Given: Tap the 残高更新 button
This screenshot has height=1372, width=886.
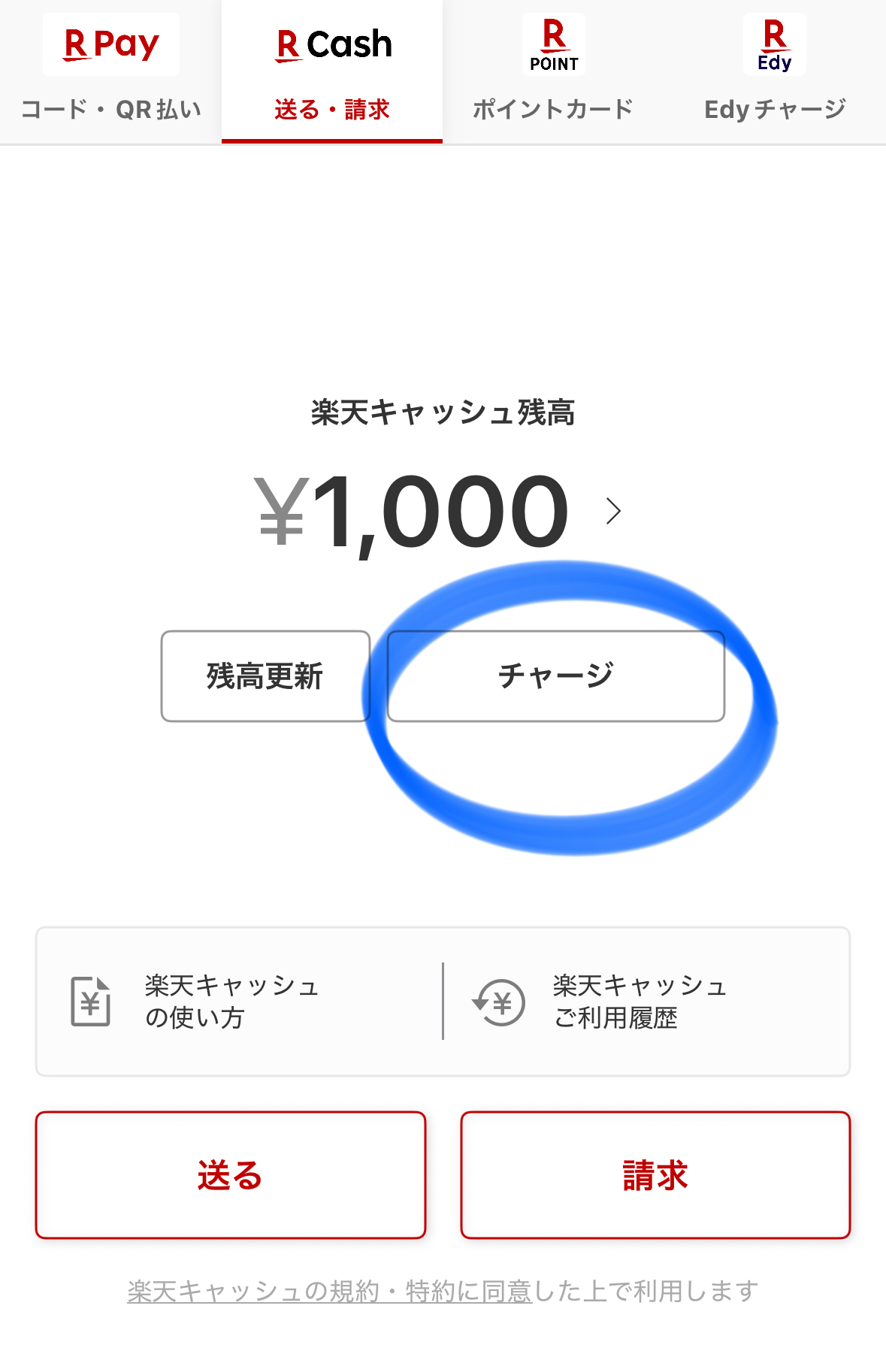Looking at the screenshot, I should tap(265, 676).
